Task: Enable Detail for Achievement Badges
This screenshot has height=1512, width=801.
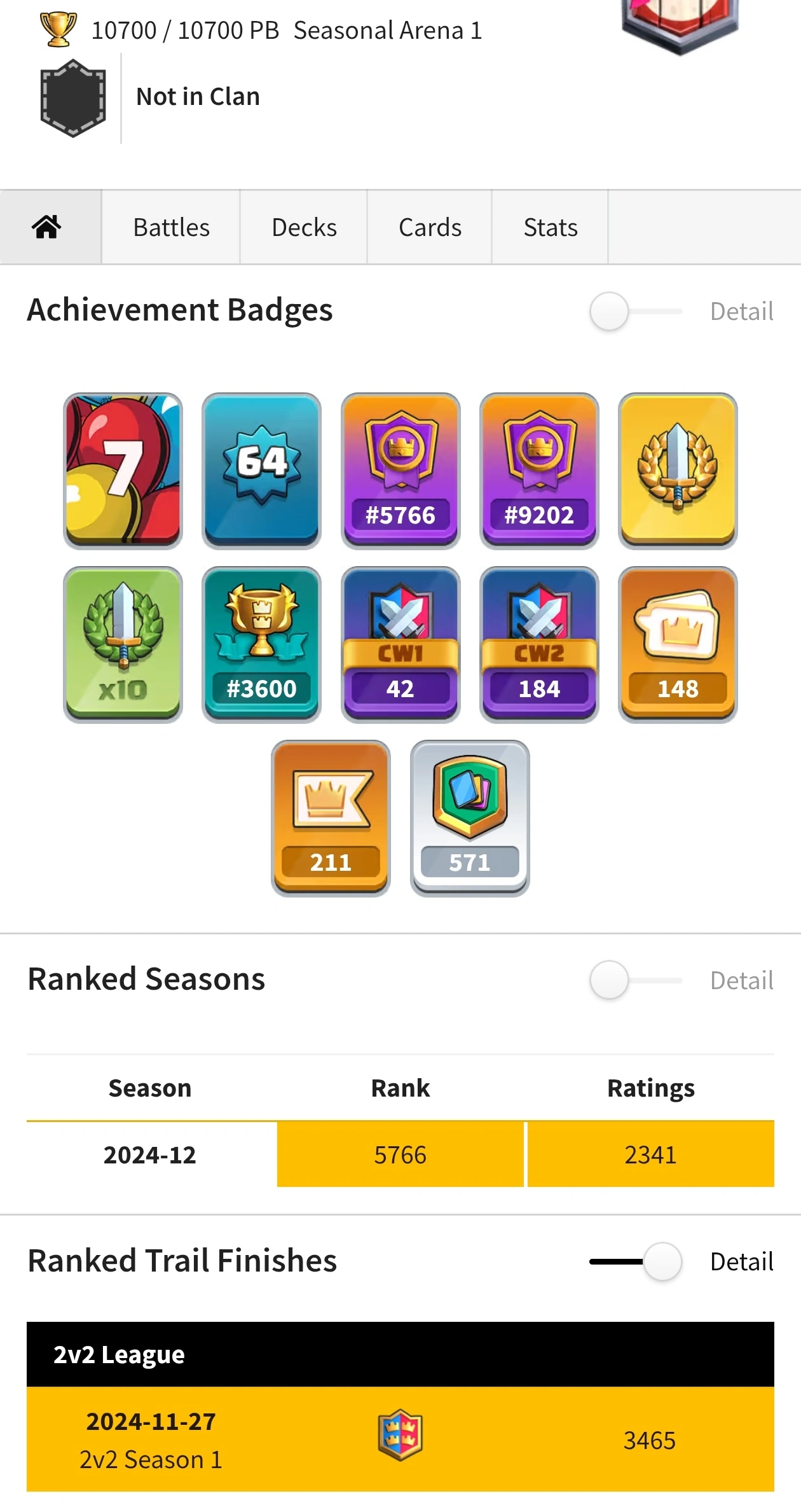Action: point(634,312)
